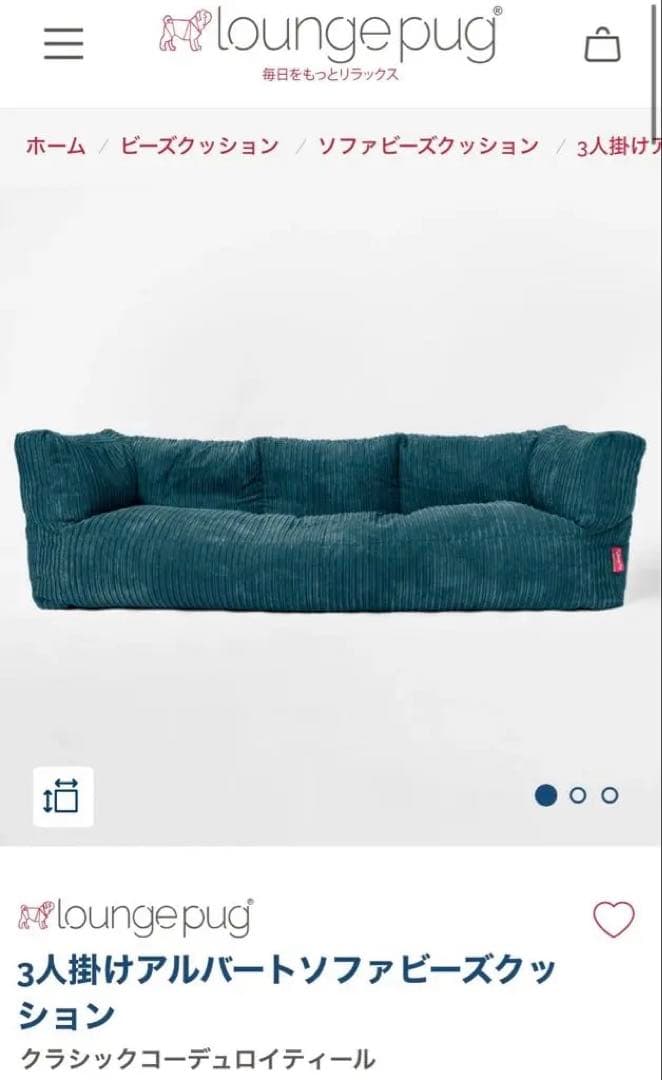
Task: Add sofa to wishlist heart
Action: coord(613,919)
